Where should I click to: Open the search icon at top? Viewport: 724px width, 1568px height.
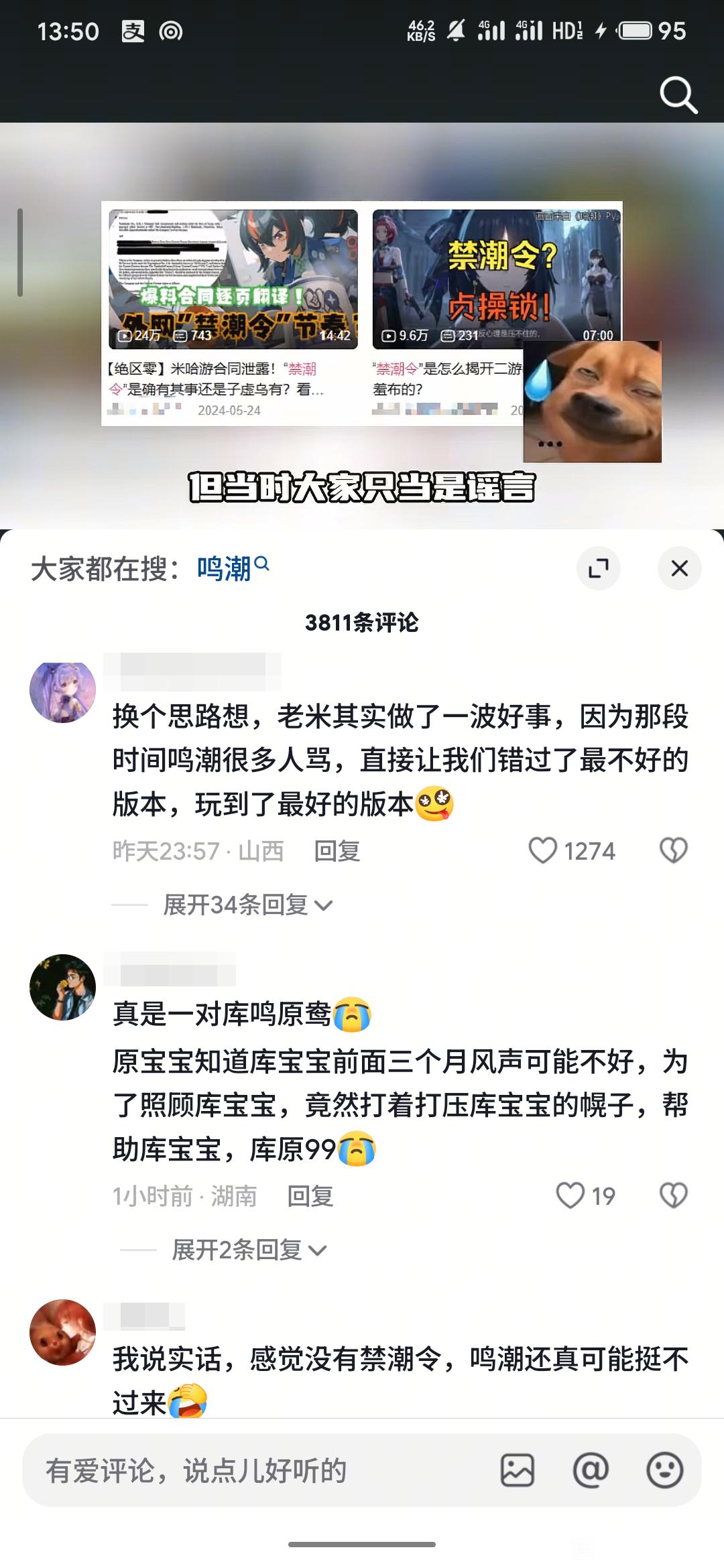coord(678,95)
